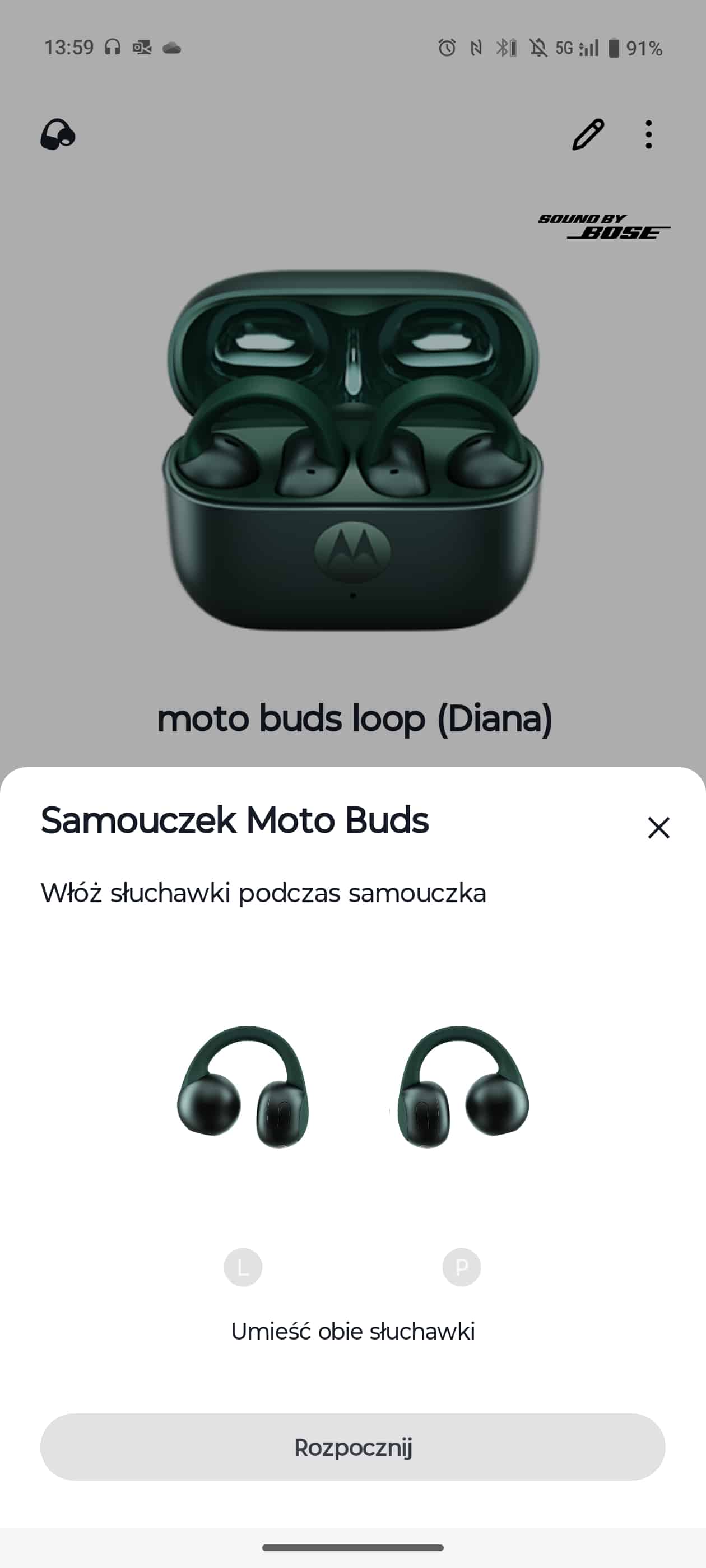Tap the Rozpocznij button
The height and width of the screenshot is (1568, 706).
coord(352,1447)
